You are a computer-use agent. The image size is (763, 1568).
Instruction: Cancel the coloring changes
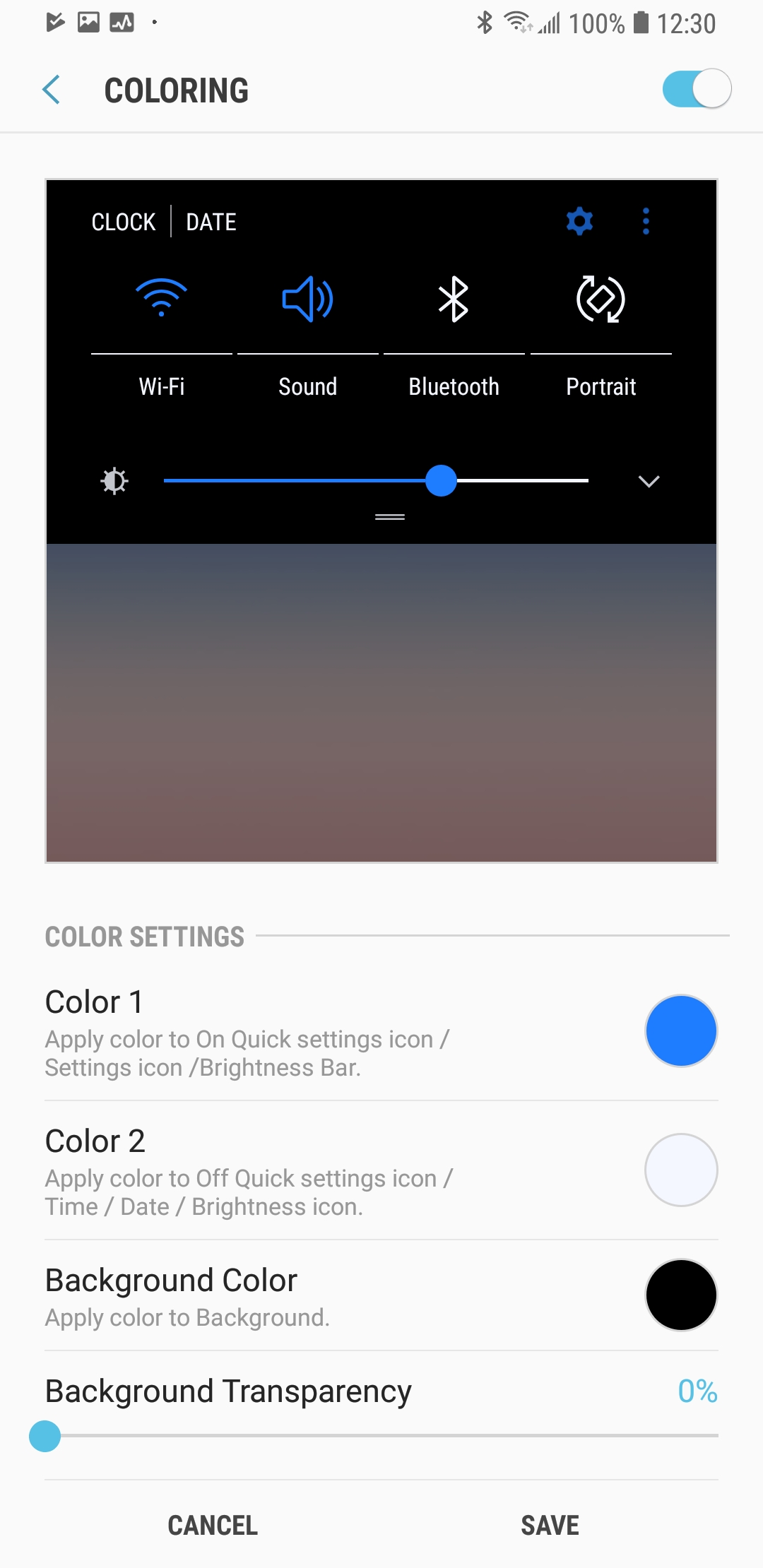(x=213, y=1525)
